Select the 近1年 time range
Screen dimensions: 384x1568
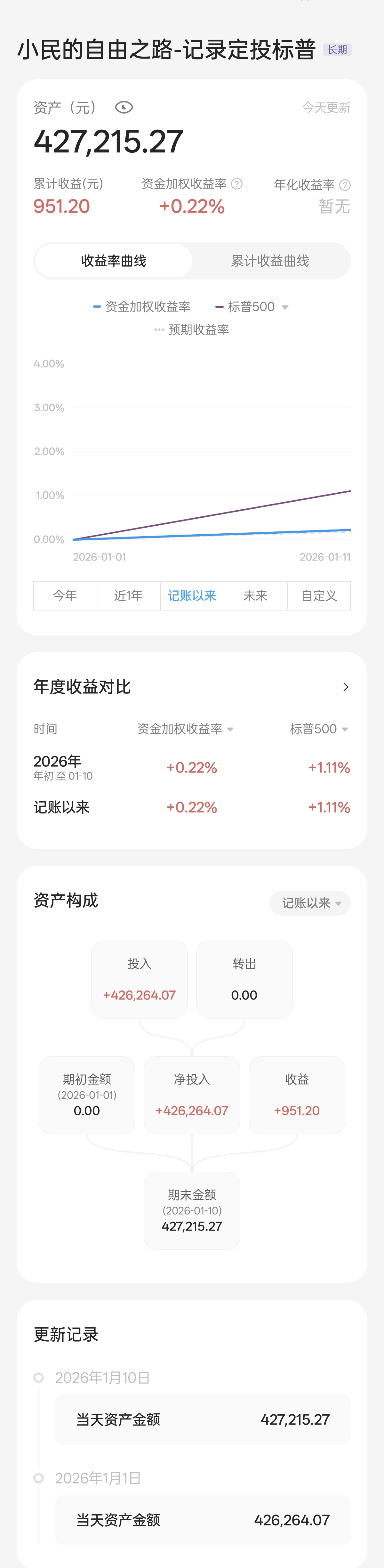[x=128, y=596]
